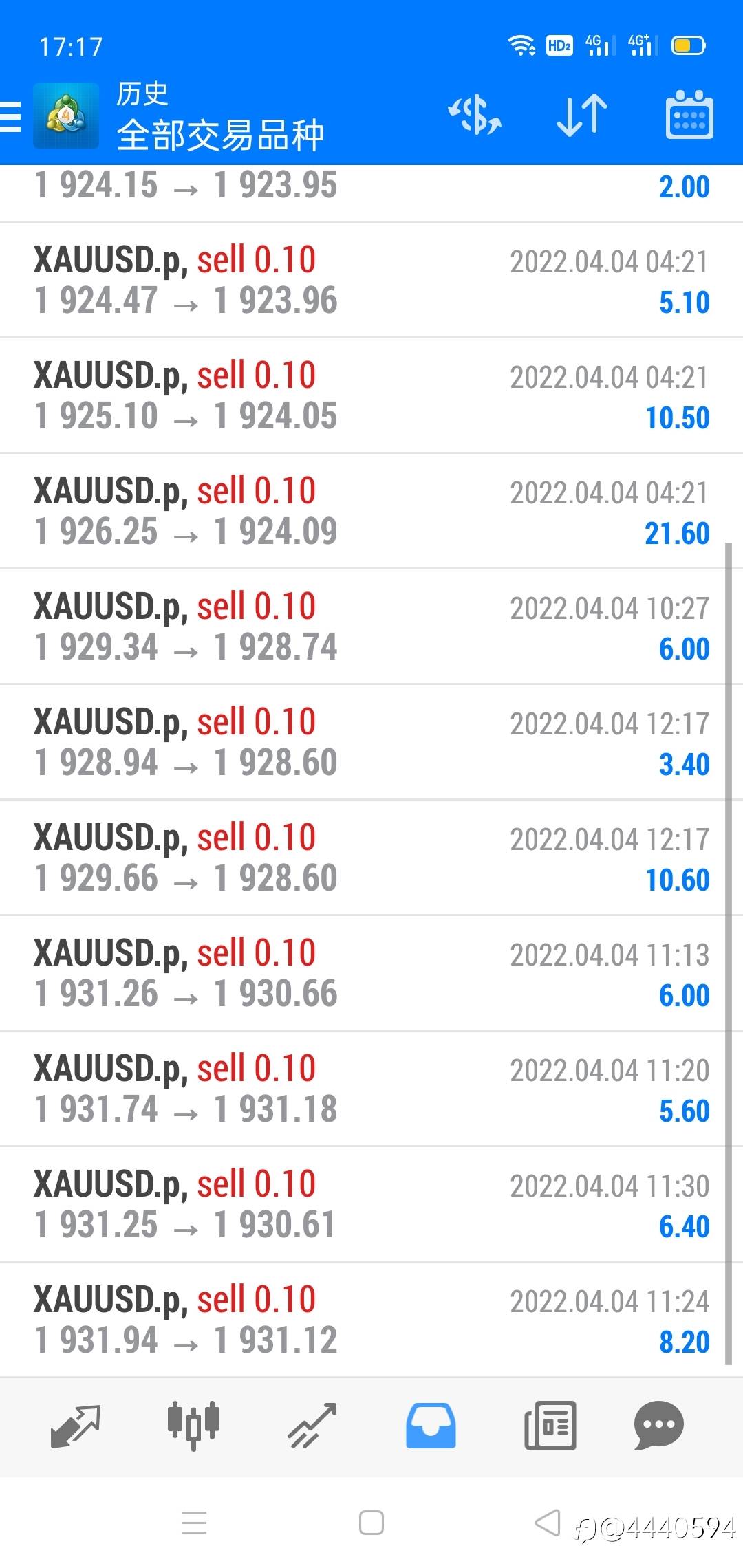Image resolution: width=743 pixels, height=1568 pixels.
Task: Open the Messages chat tab
Action: [x=658, y=1425]
